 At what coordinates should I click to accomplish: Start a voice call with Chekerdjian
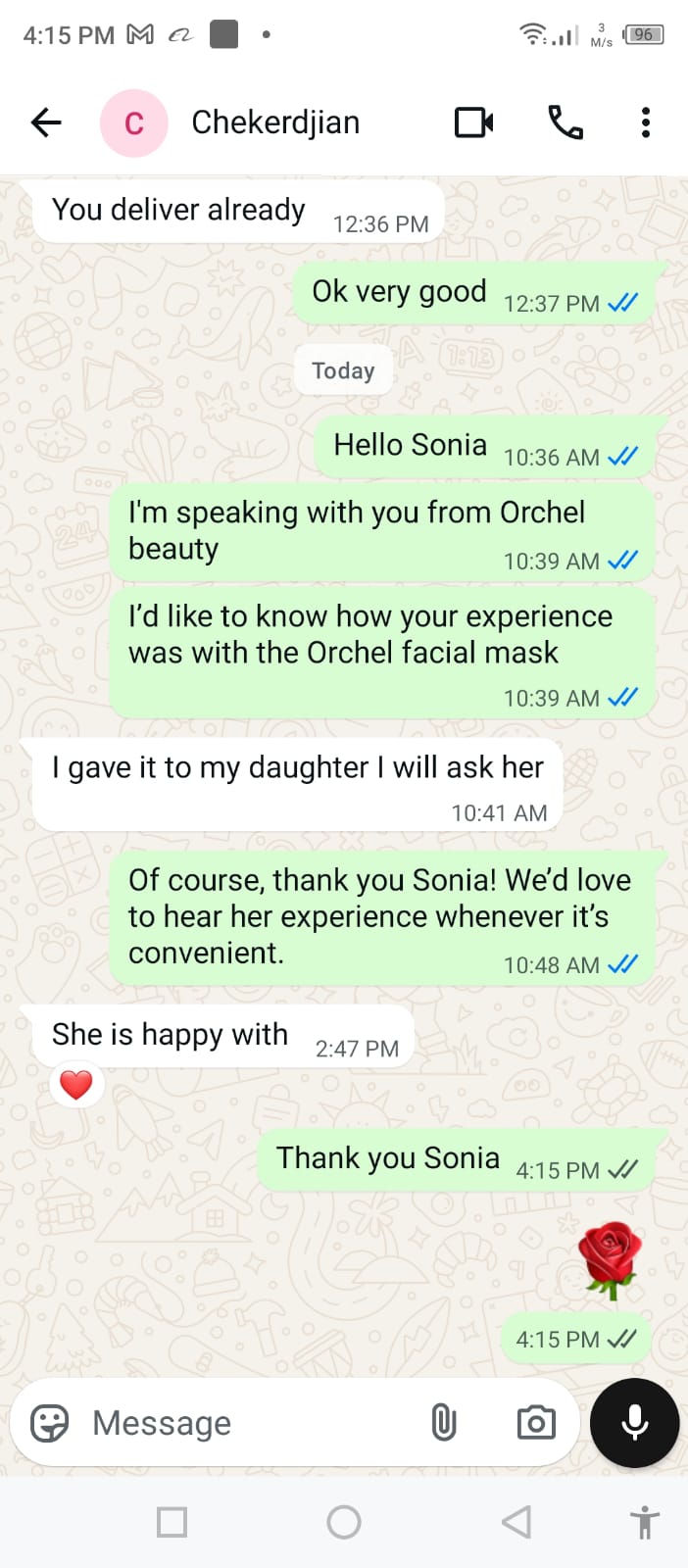point(565,122)
